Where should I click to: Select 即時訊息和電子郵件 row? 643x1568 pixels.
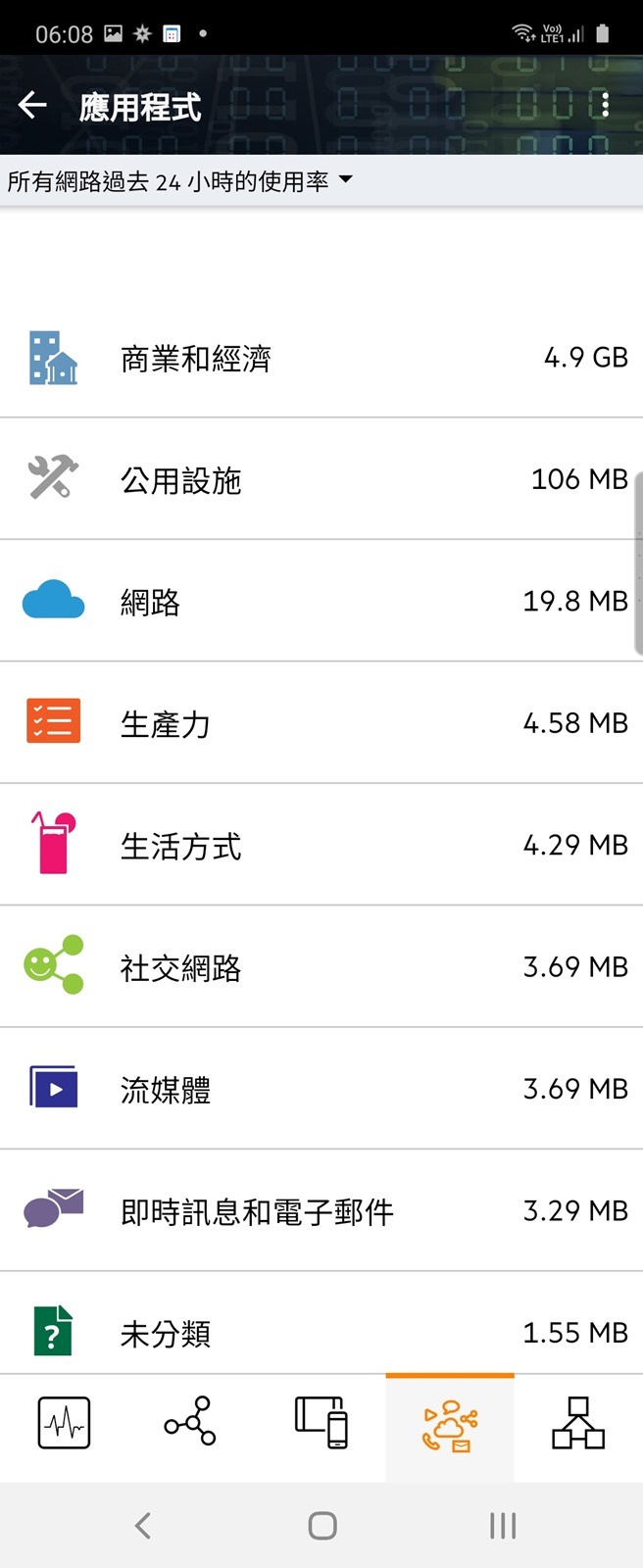coord(321,1211)
